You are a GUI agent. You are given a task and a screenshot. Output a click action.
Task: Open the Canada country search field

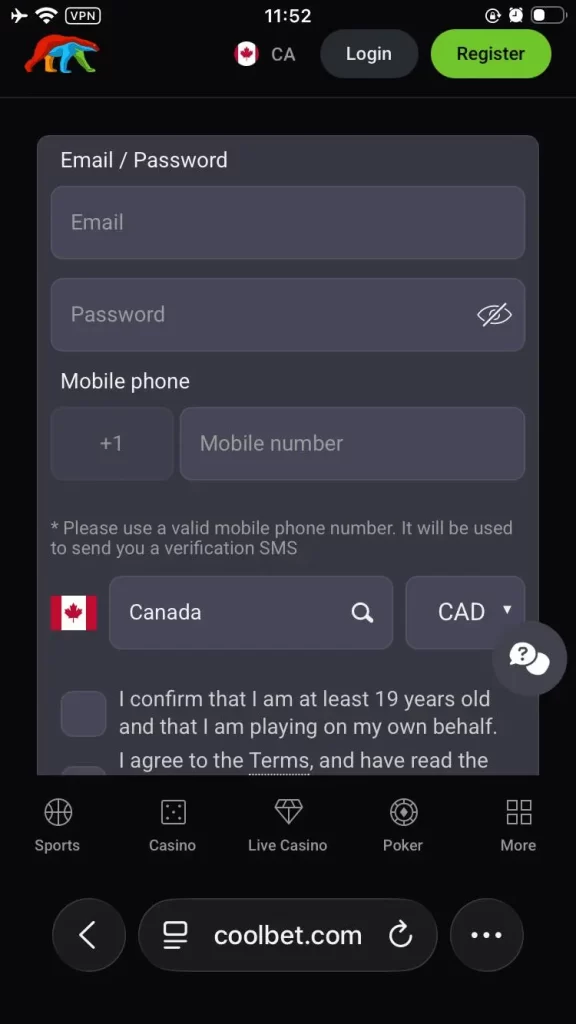[x=251, y=613]
